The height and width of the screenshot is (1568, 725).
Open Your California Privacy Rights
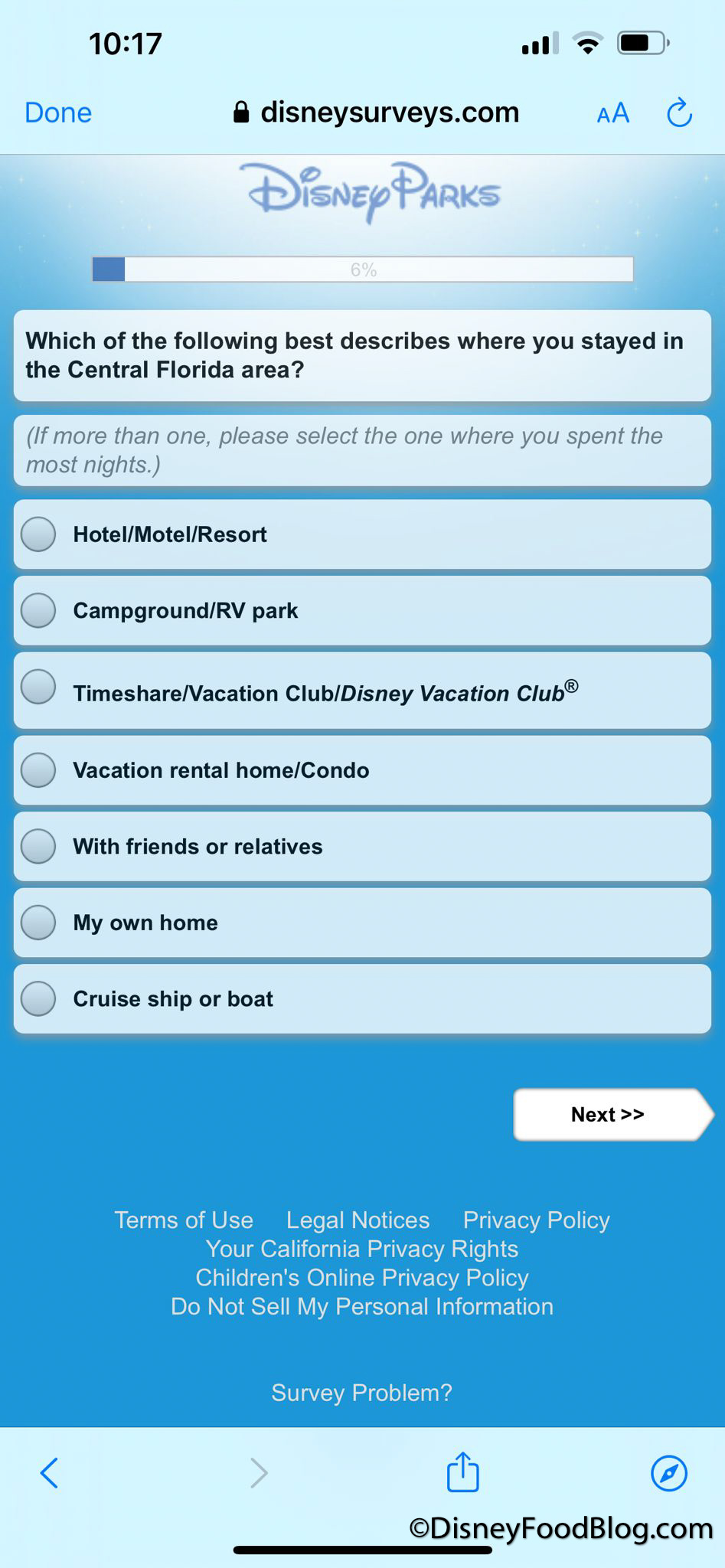(x=361, y=1249)
